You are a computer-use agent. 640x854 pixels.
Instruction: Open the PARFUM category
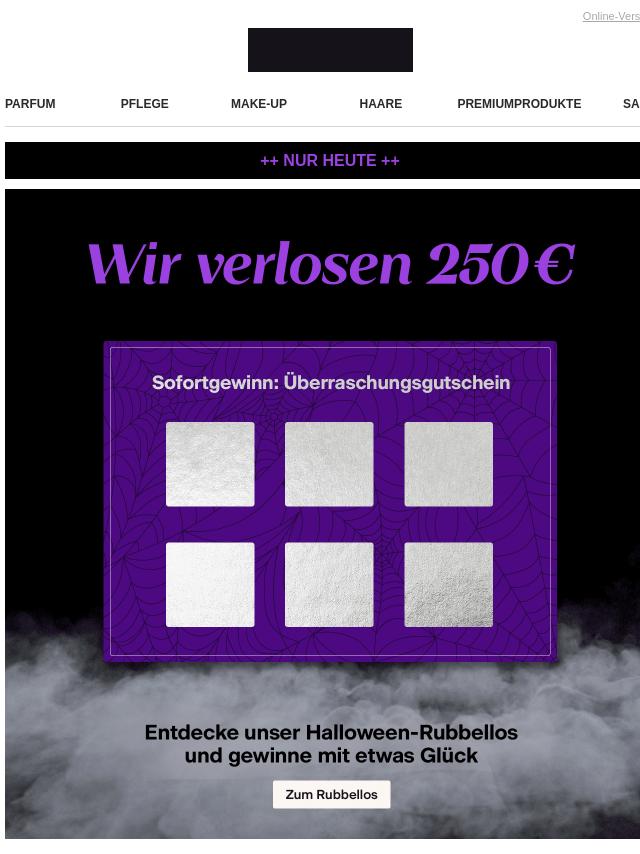pos(30,104)
